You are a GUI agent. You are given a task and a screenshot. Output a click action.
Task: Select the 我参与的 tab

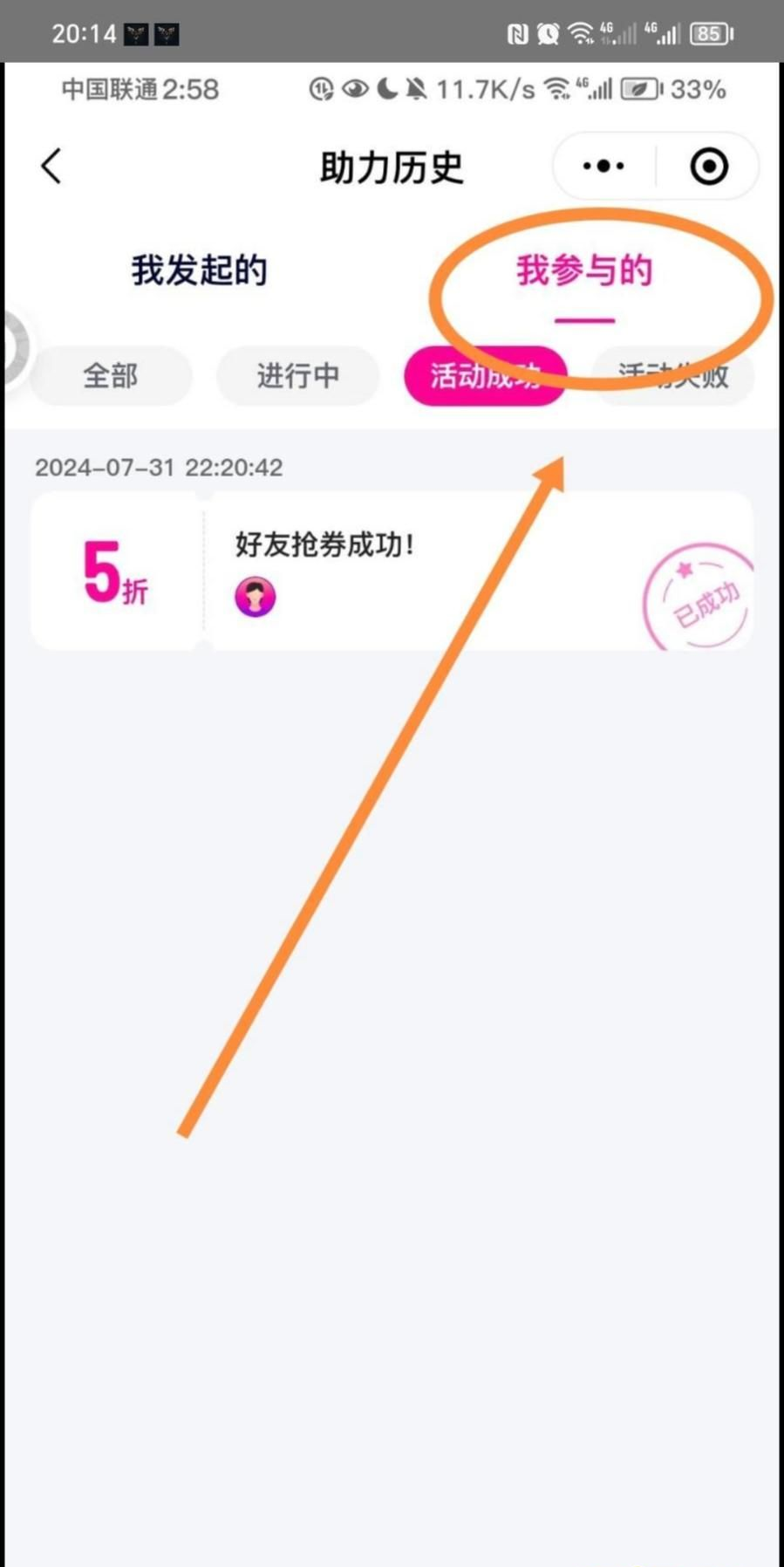584,270
